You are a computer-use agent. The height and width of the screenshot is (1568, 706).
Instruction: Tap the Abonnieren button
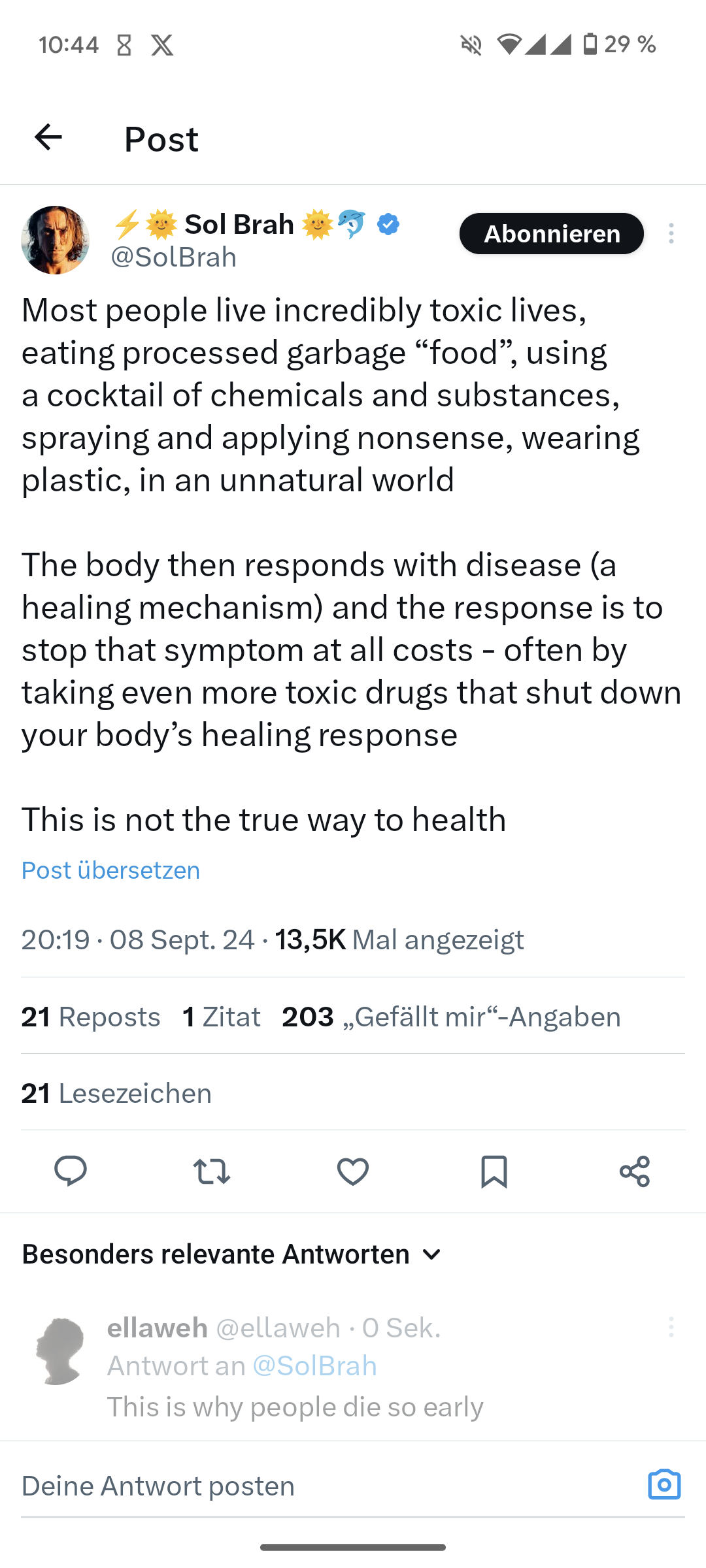(551, 234)
